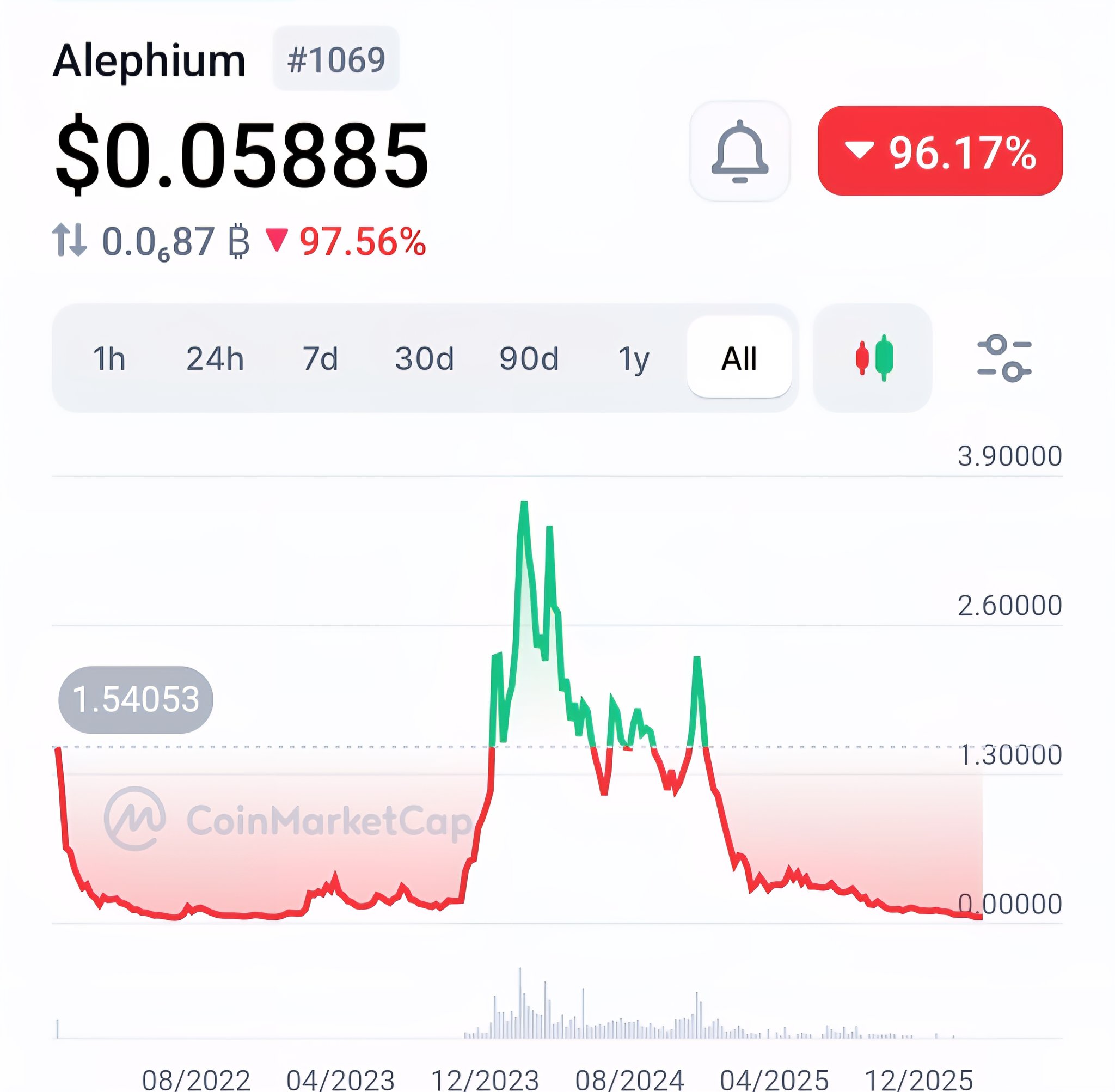Toggle the BTC price conversion arrows
Viewport: 1115px width, 1092px height.
(69, 240)
